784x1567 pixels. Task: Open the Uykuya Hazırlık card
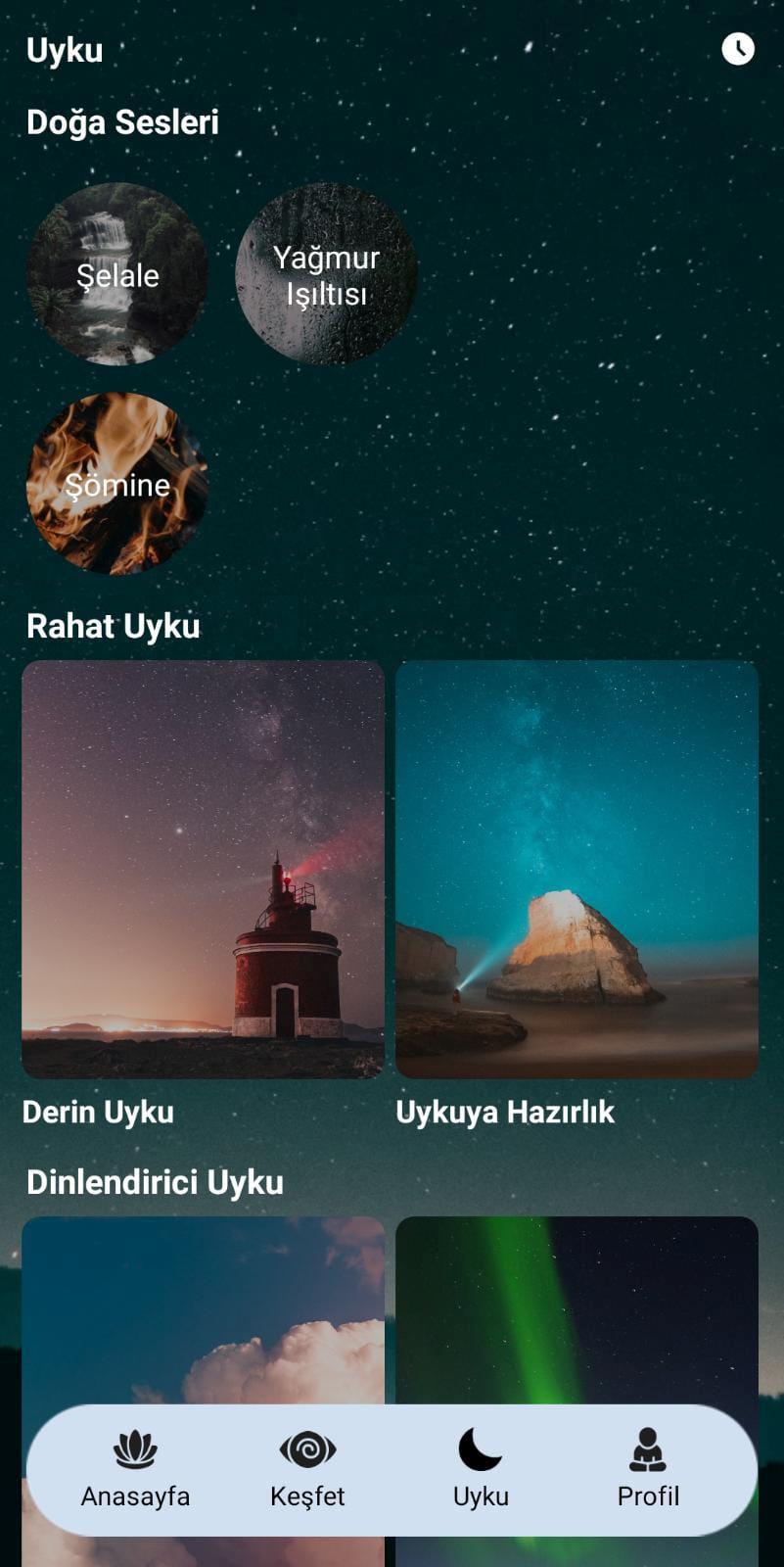tap(576, 869)
